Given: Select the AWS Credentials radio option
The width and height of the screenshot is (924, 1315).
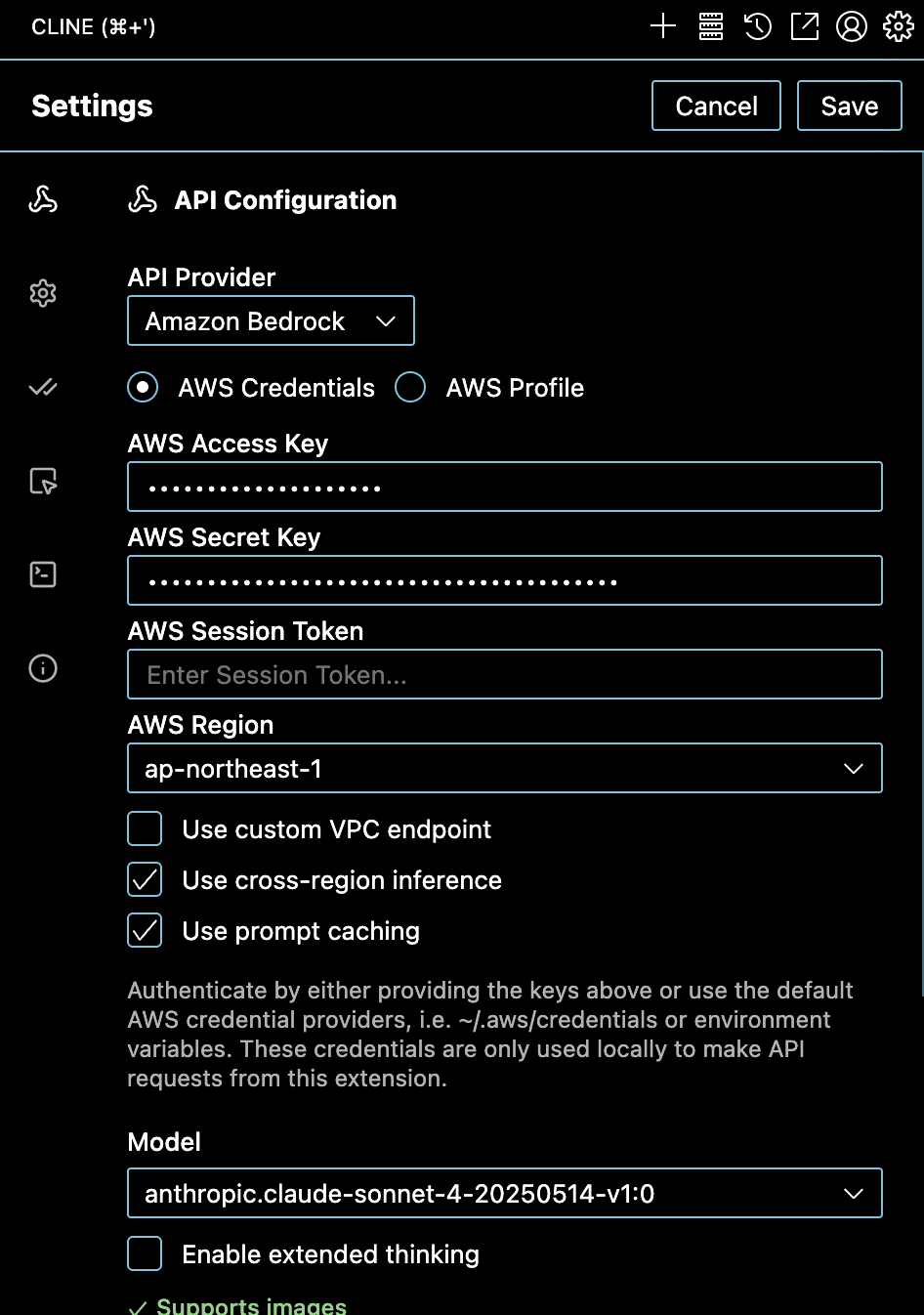Looking at the screenshot, I should (x=144, y=388).
